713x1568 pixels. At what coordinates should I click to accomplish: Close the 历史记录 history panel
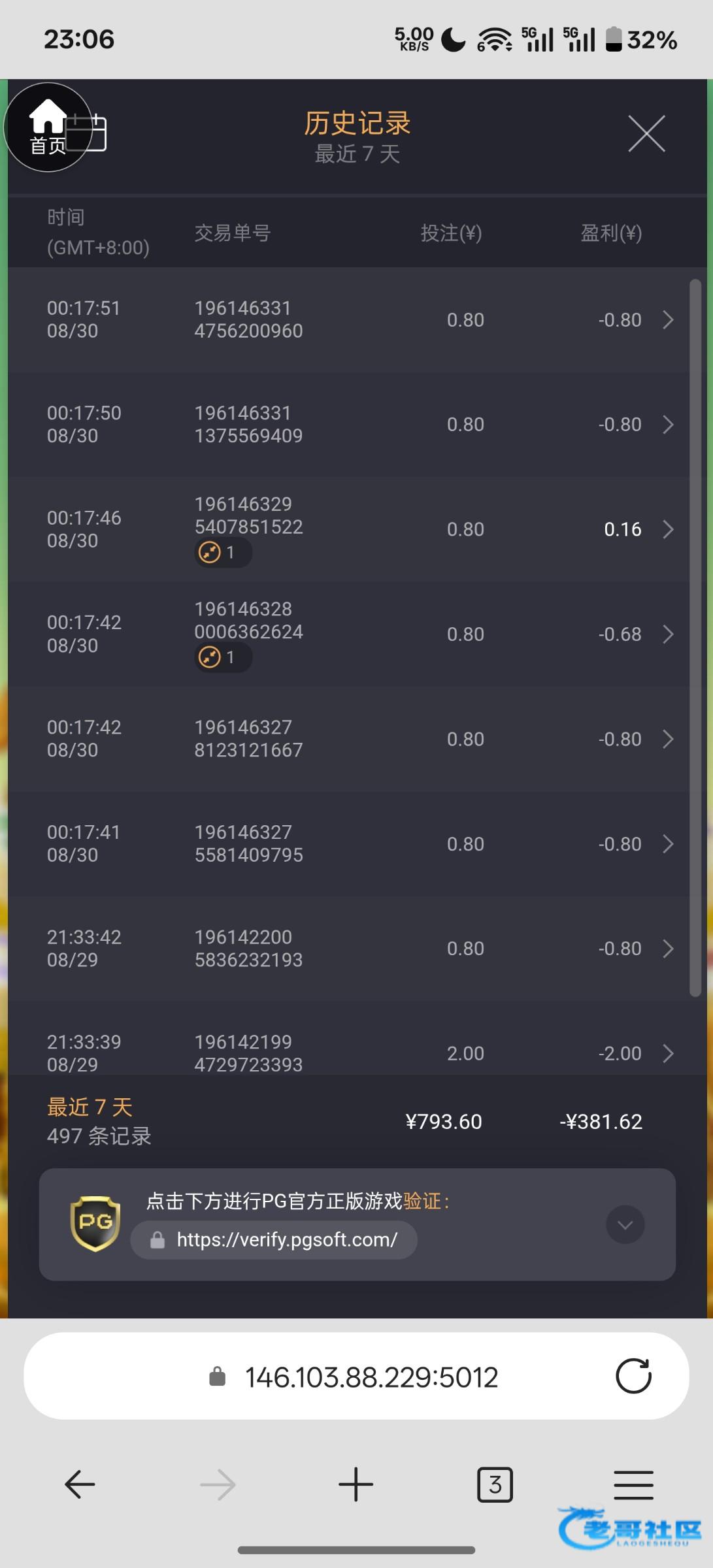(646, 134)
